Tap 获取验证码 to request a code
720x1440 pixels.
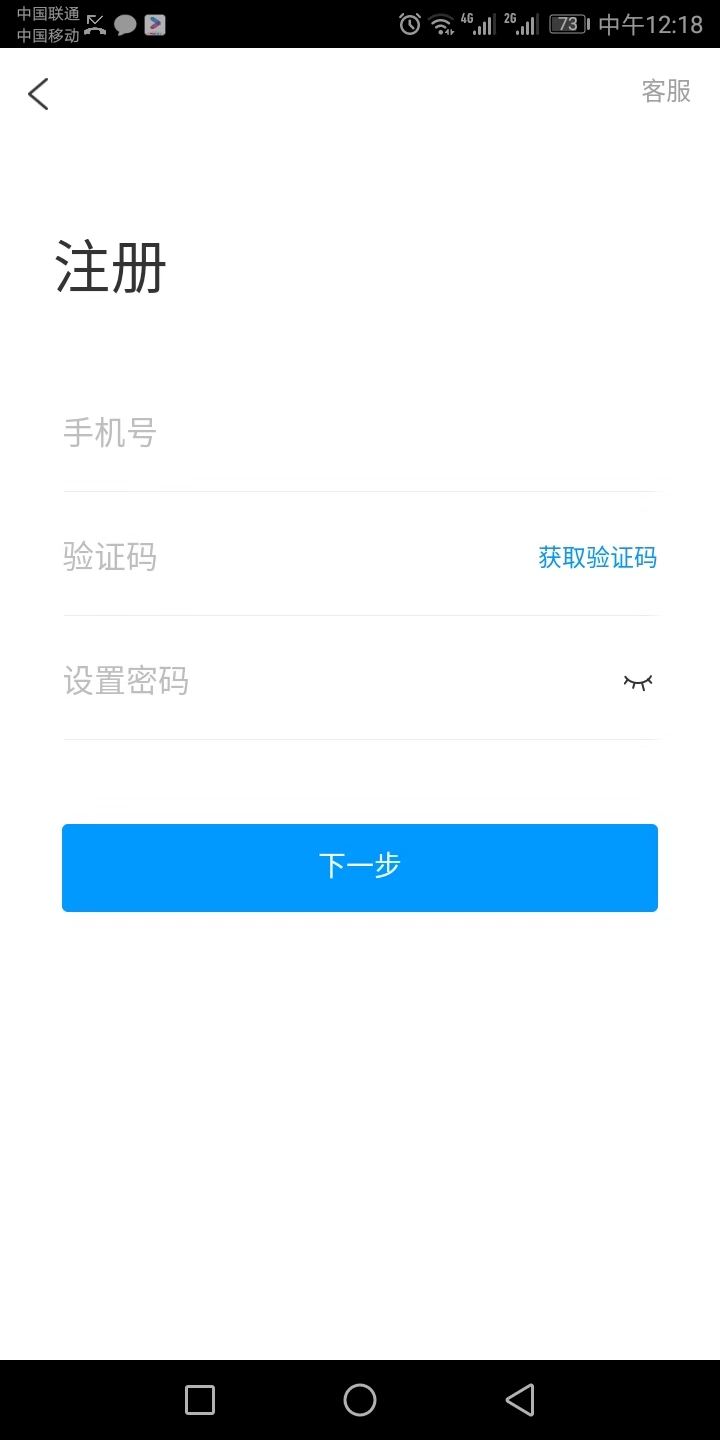pyautogui.click(x=598, y=557)
